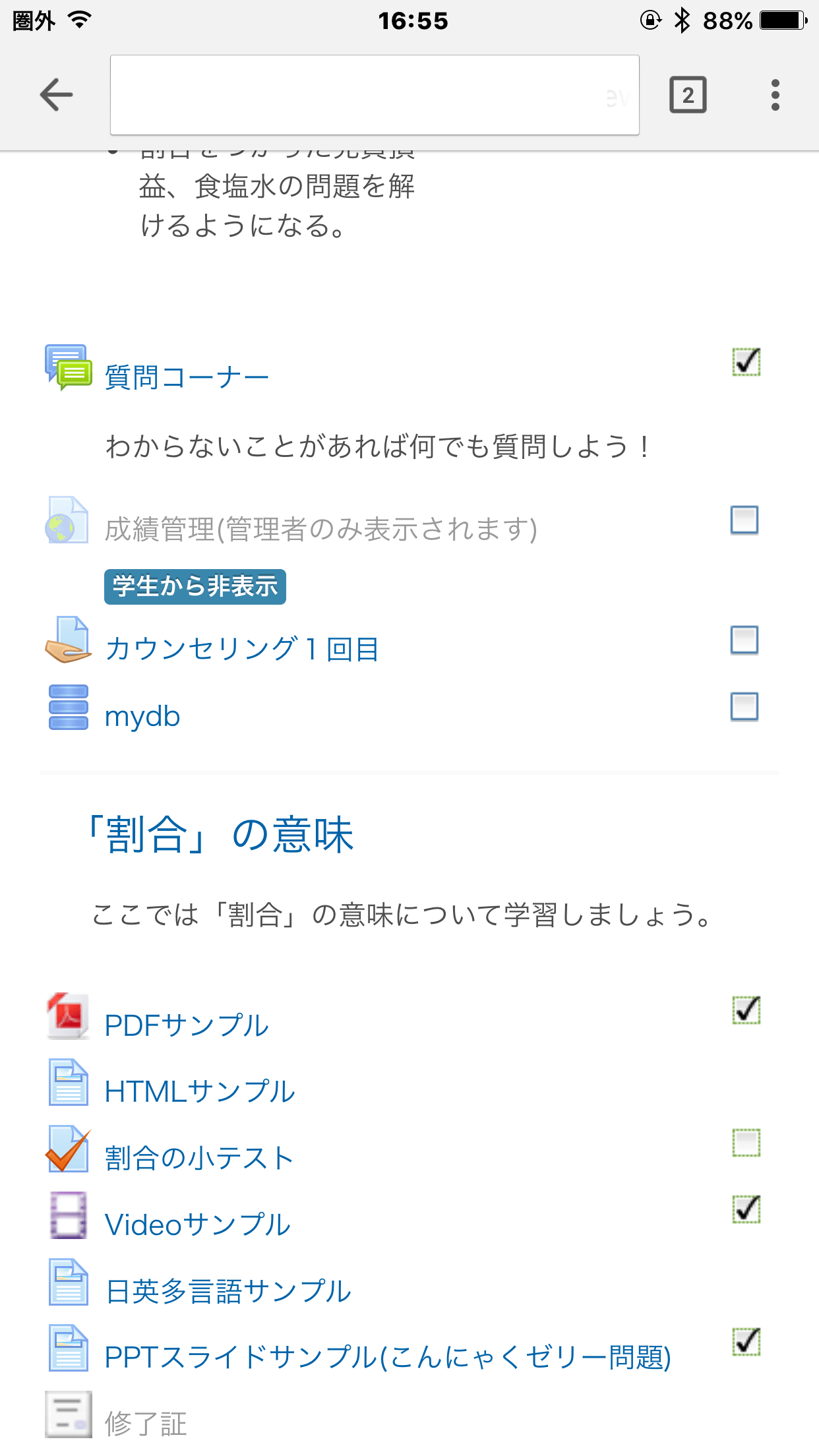
Task: Tap the browser address bar
Action: (x=375, y=94)
